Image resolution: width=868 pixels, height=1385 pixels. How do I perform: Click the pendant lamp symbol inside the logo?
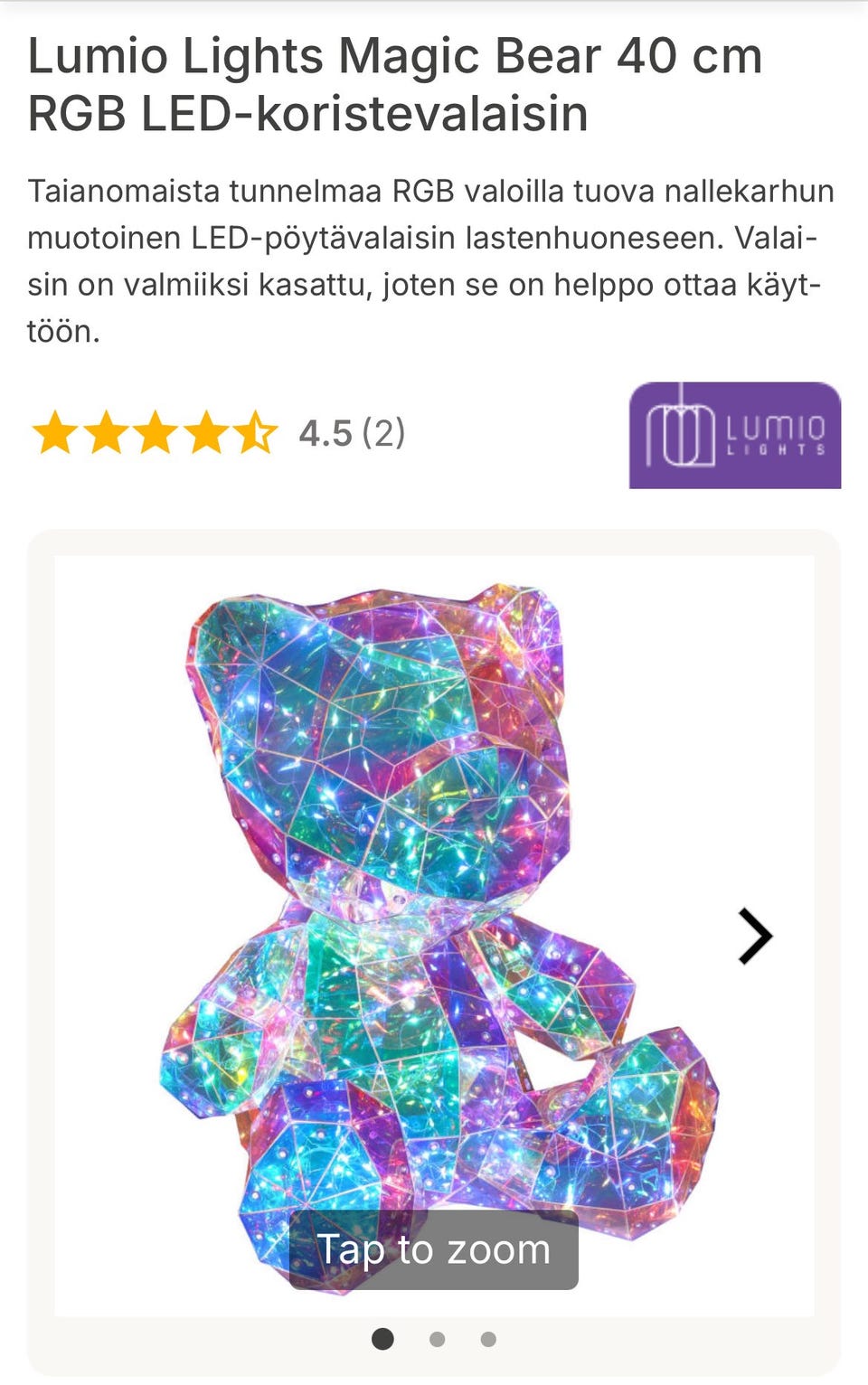pyautogui.click(x=683, y=437)
